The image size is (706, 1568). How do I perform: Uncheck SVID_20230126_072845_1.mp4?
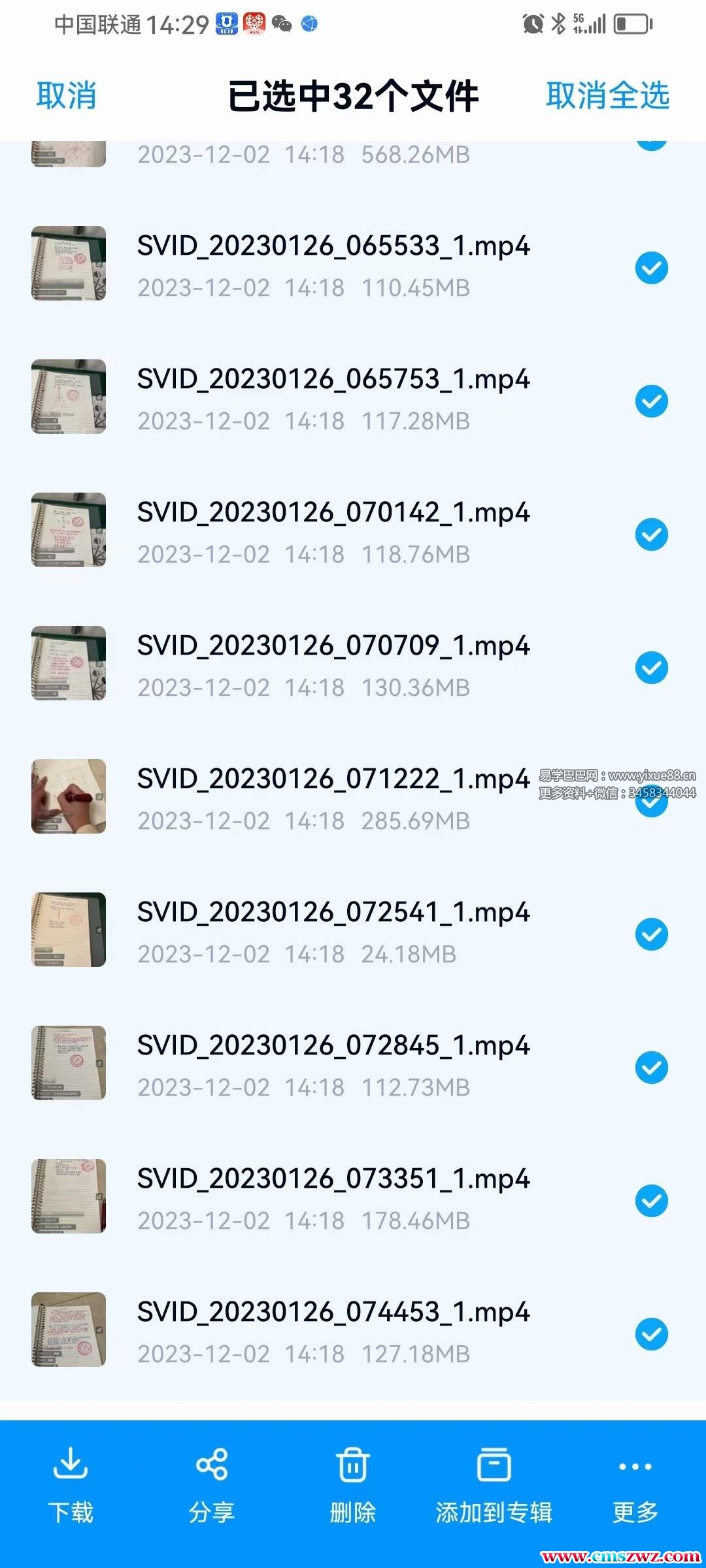click(651, 1068)
